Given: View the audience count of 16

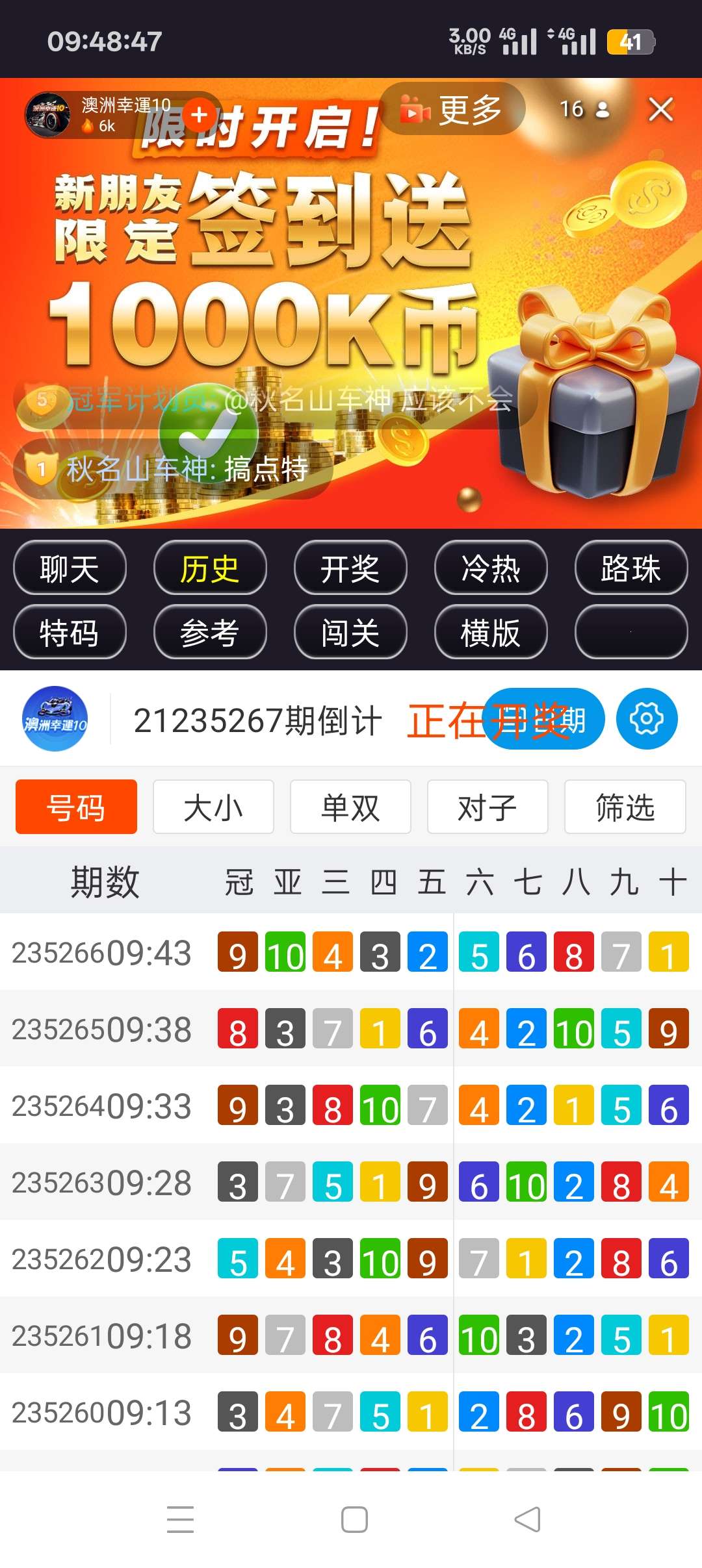Looking at the screenshot, I should click(584, 110).
